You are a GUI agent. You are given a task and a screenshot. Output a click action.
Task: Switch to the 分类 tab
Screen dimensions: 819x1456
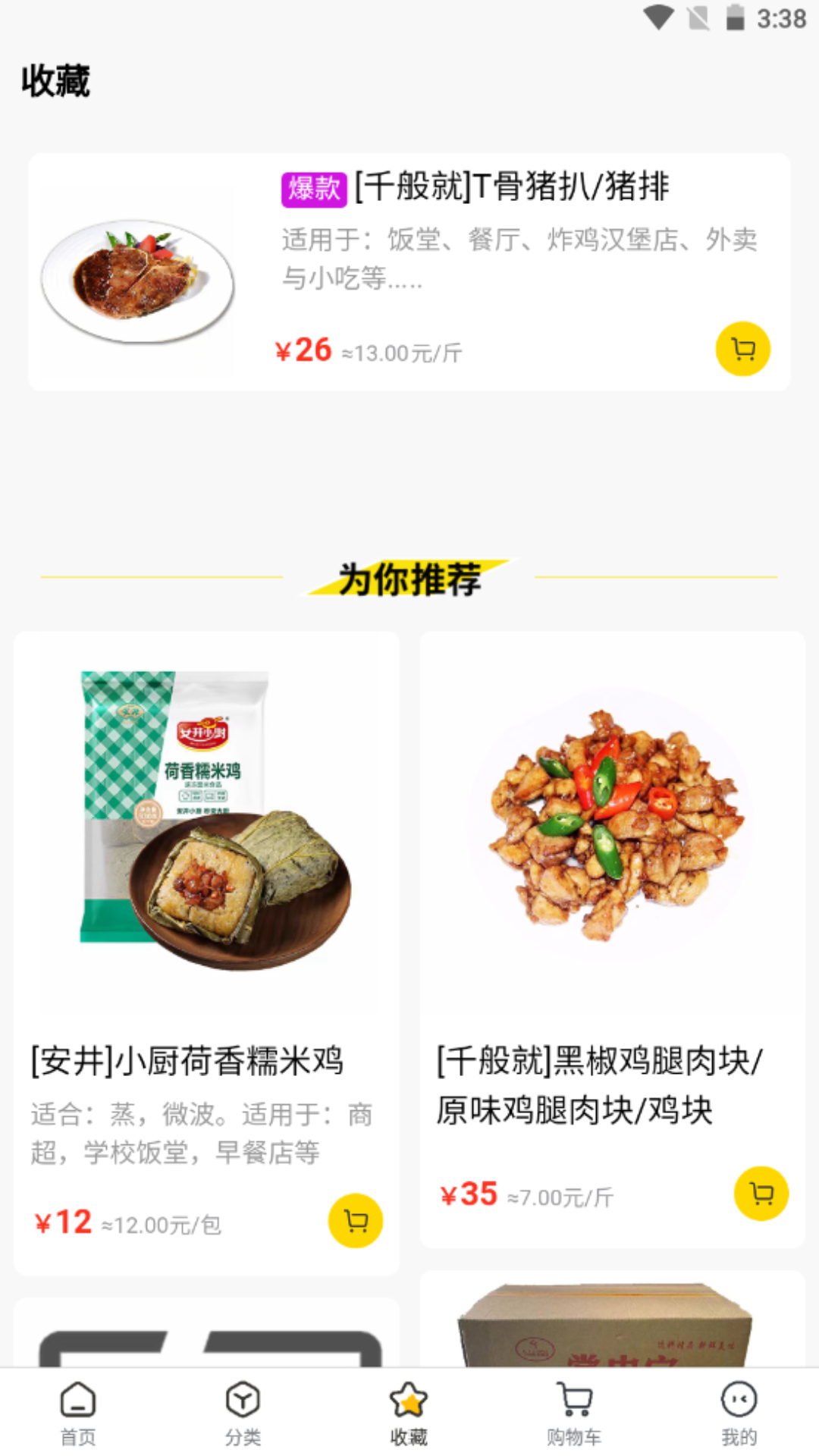[243, 1413]
